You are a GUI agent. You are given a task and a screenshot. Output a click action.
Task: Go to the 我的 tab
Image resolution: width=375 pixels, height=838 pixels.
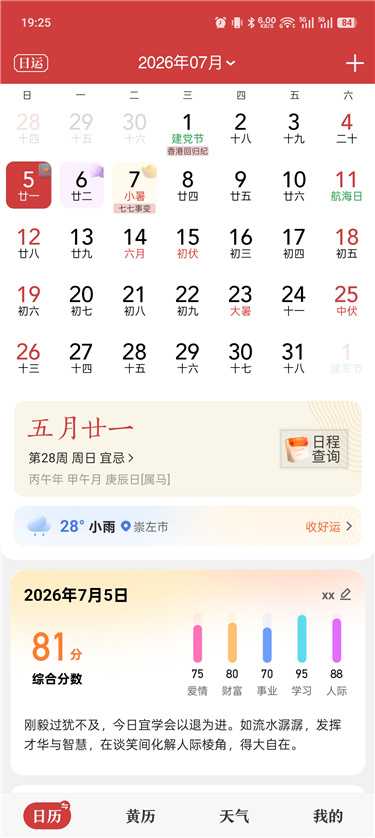coord(328,816)
